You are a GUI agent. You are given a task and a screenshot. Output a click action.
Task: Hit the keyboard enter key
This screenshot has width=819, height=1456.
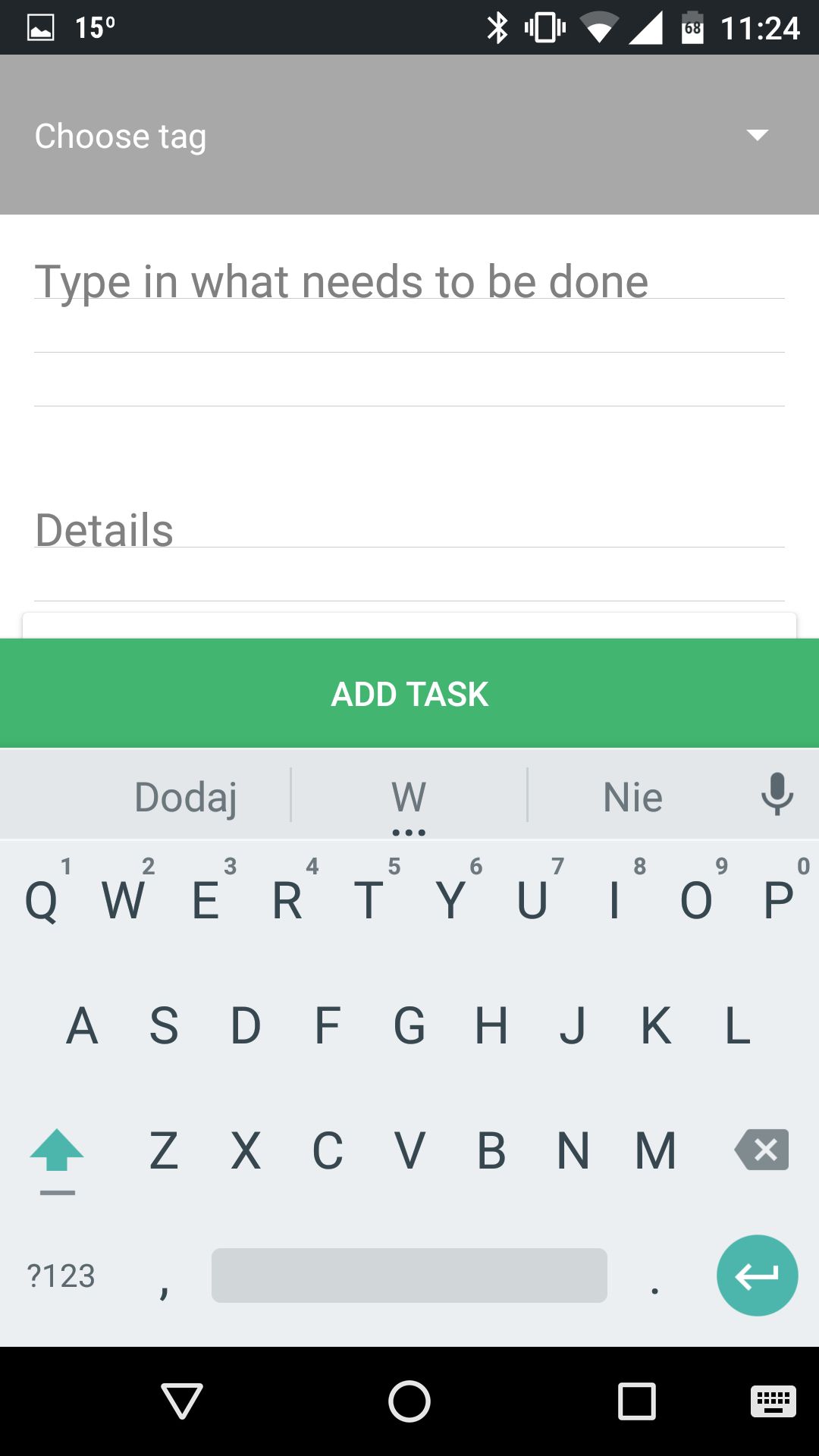pos(757,1276)
